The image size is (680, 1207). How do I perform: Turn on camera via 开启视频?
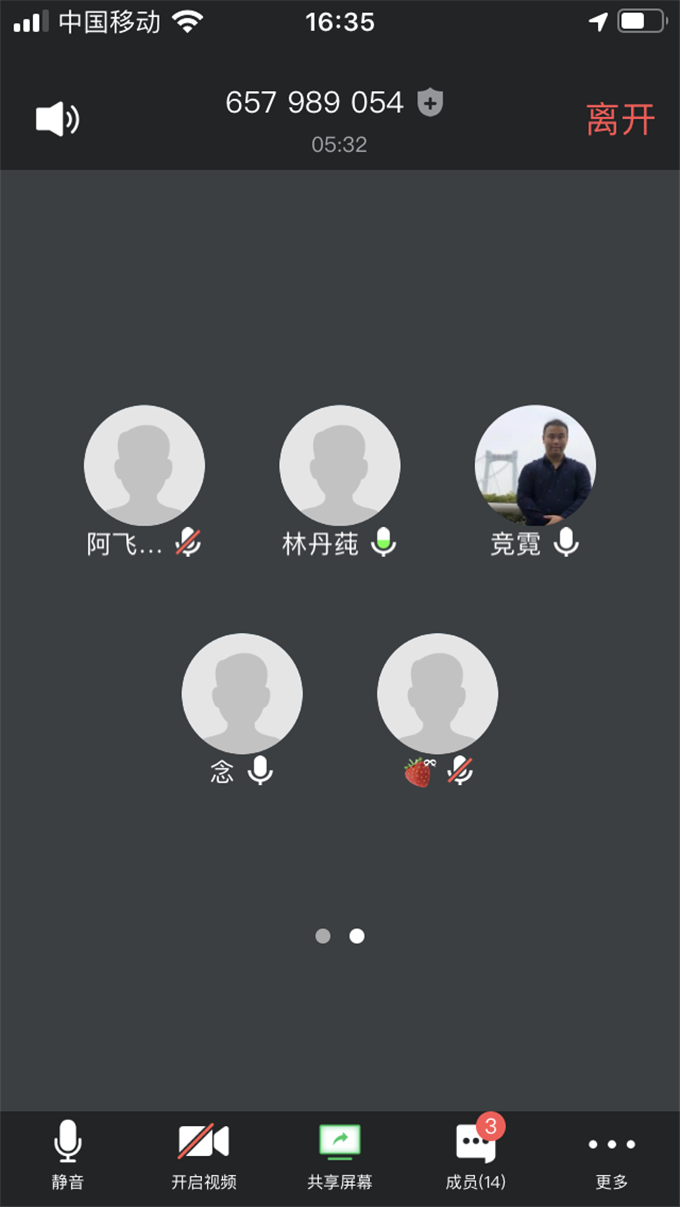[204, 1155]
